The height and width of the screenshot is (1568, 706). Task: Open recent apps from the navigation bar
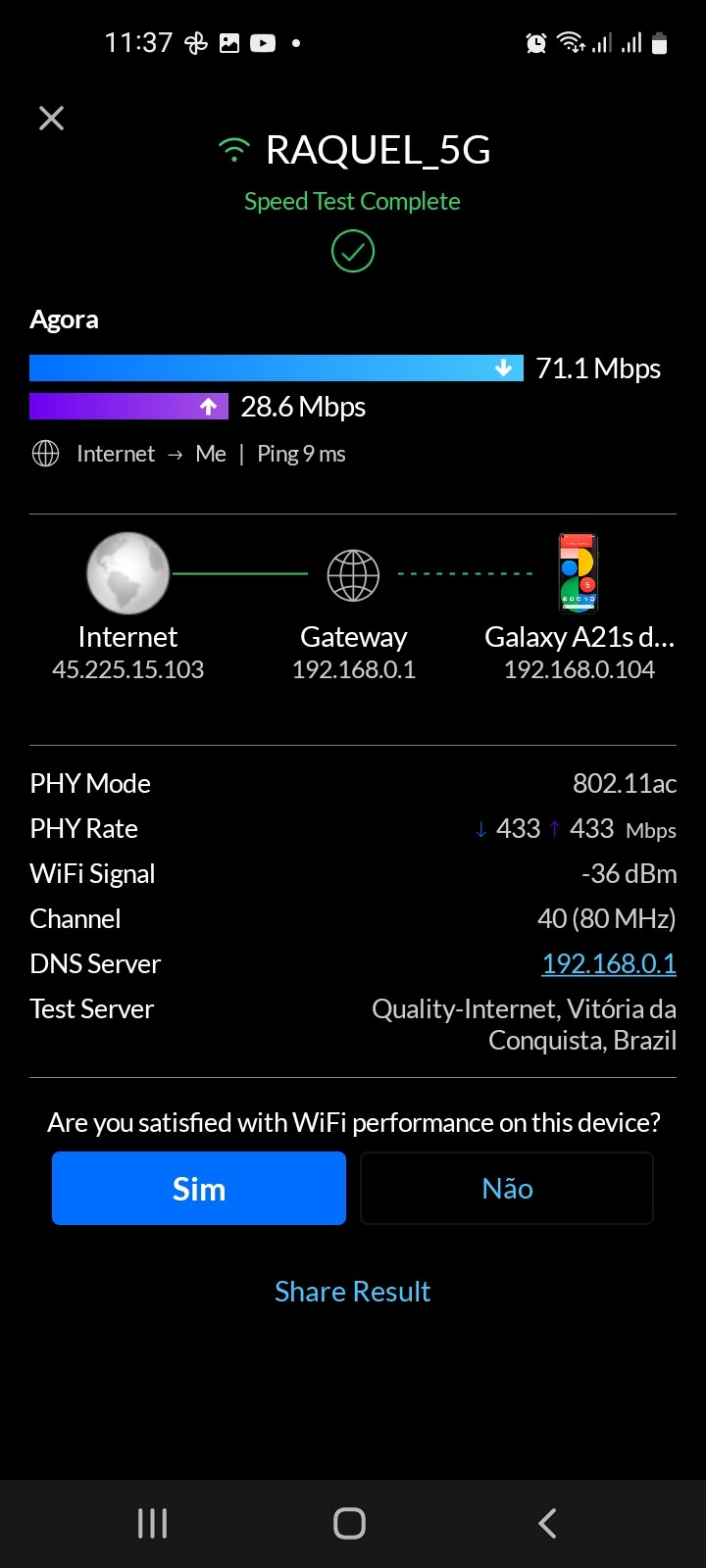pos(153,1523)
